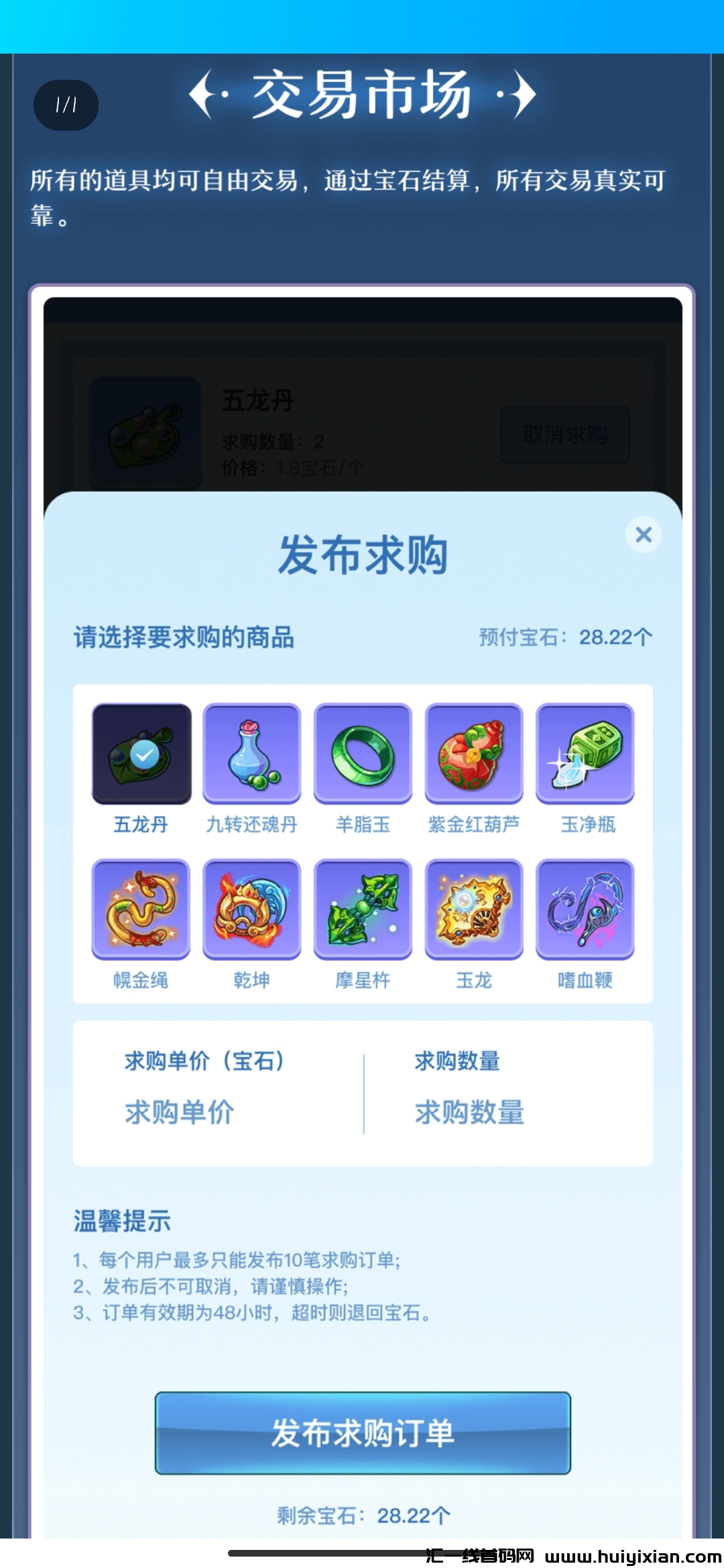
Task: Choose 羊脂玉 as the item to buy
Action: coord(363,754)
